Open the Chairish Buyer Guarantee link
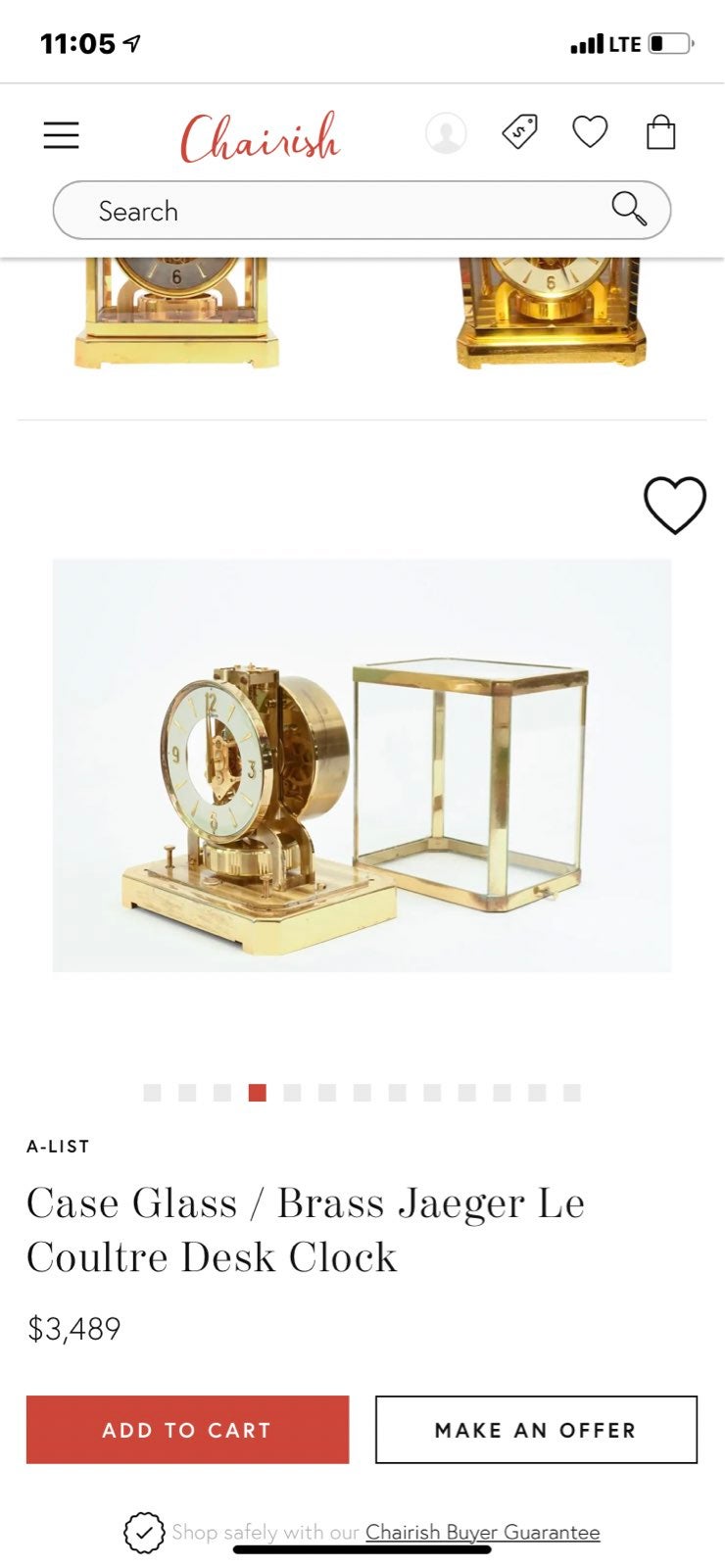The image size is (725, 1568). click(483, 1532)
